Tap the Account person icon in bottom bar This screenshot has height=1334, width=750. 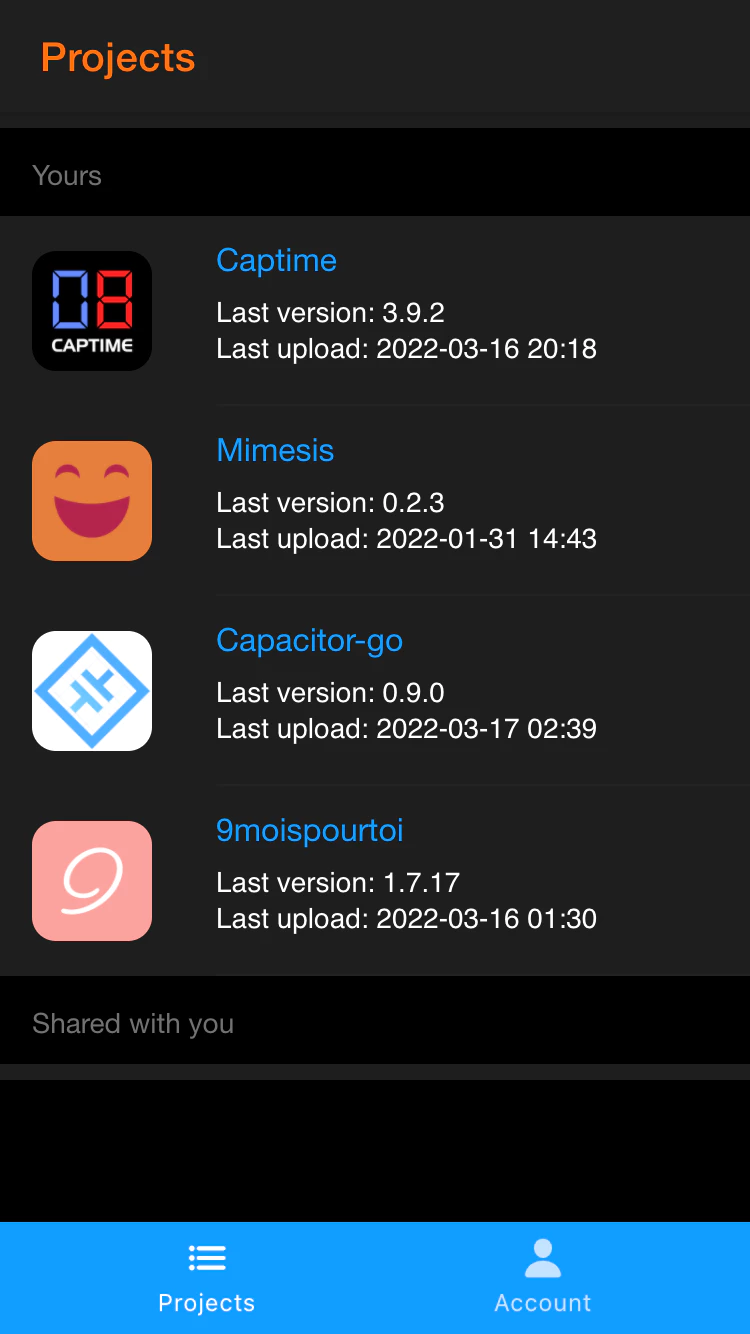[x=542, y=1257]
